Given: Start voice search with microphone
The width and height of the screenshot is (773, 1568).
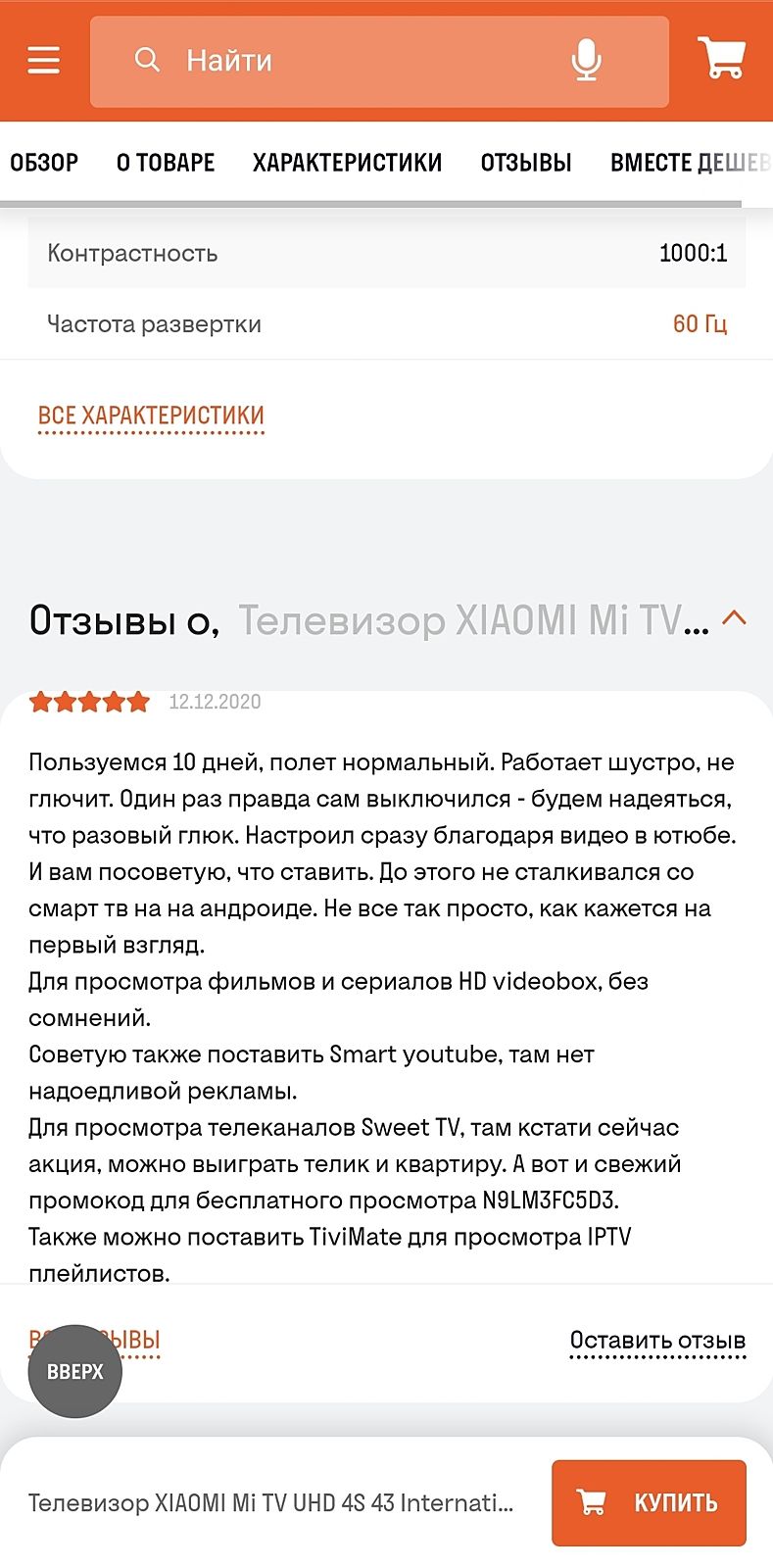Looking at the screenshot, I should 586,61.
